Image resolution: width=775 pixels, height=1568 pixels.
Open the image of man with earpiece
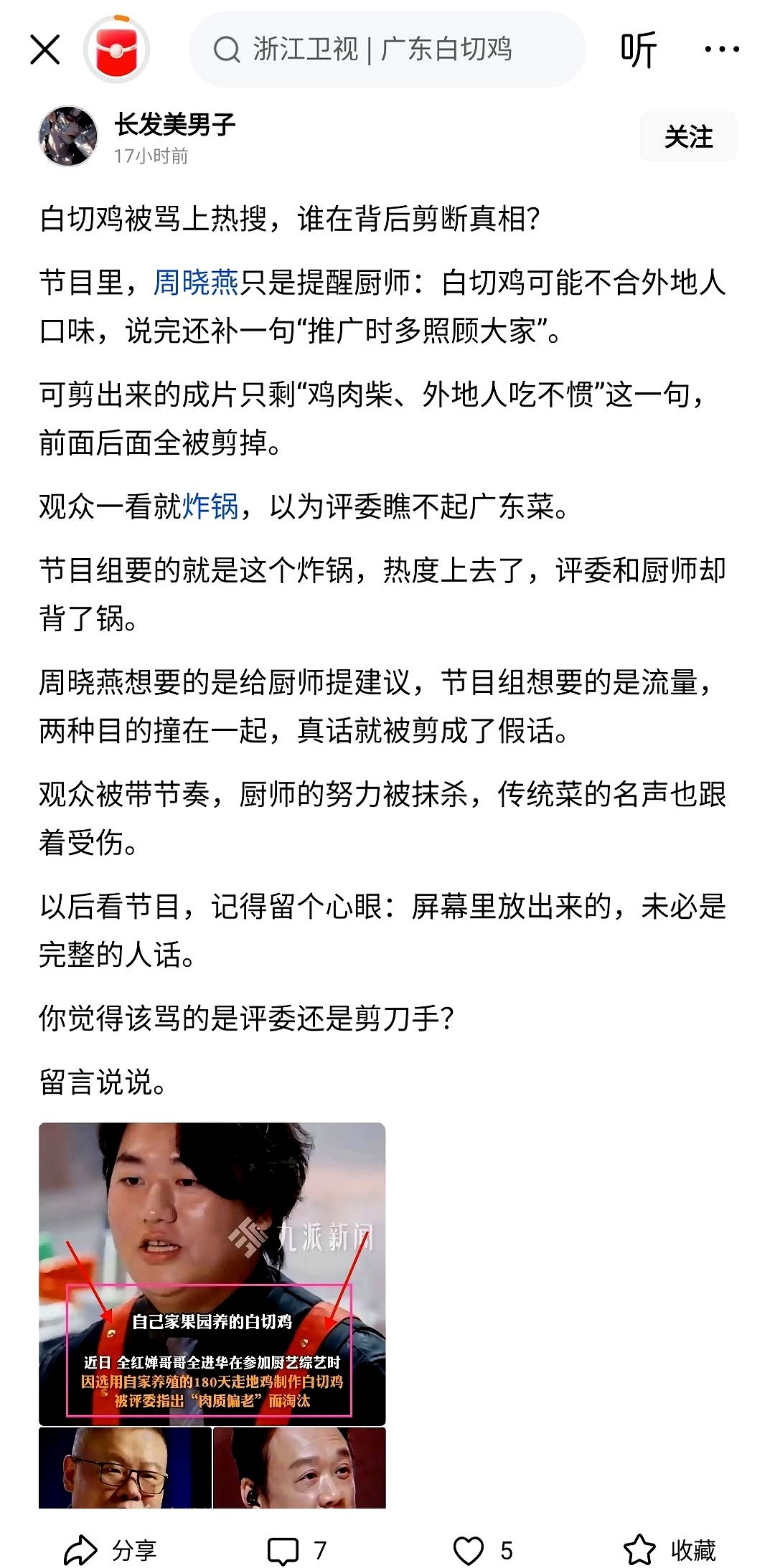coord(299,1468)
